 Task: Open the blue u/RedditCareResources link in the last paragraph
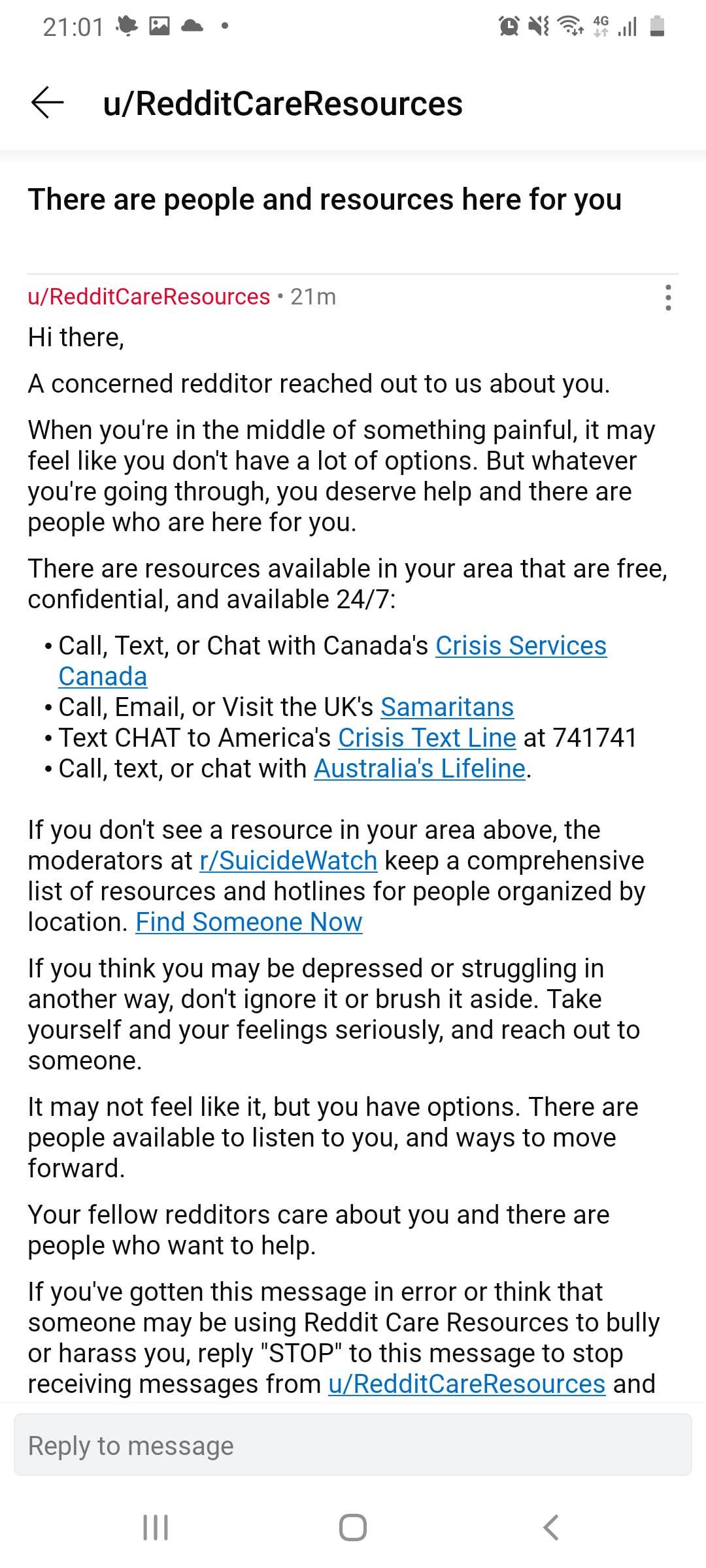coord(467,1384)
